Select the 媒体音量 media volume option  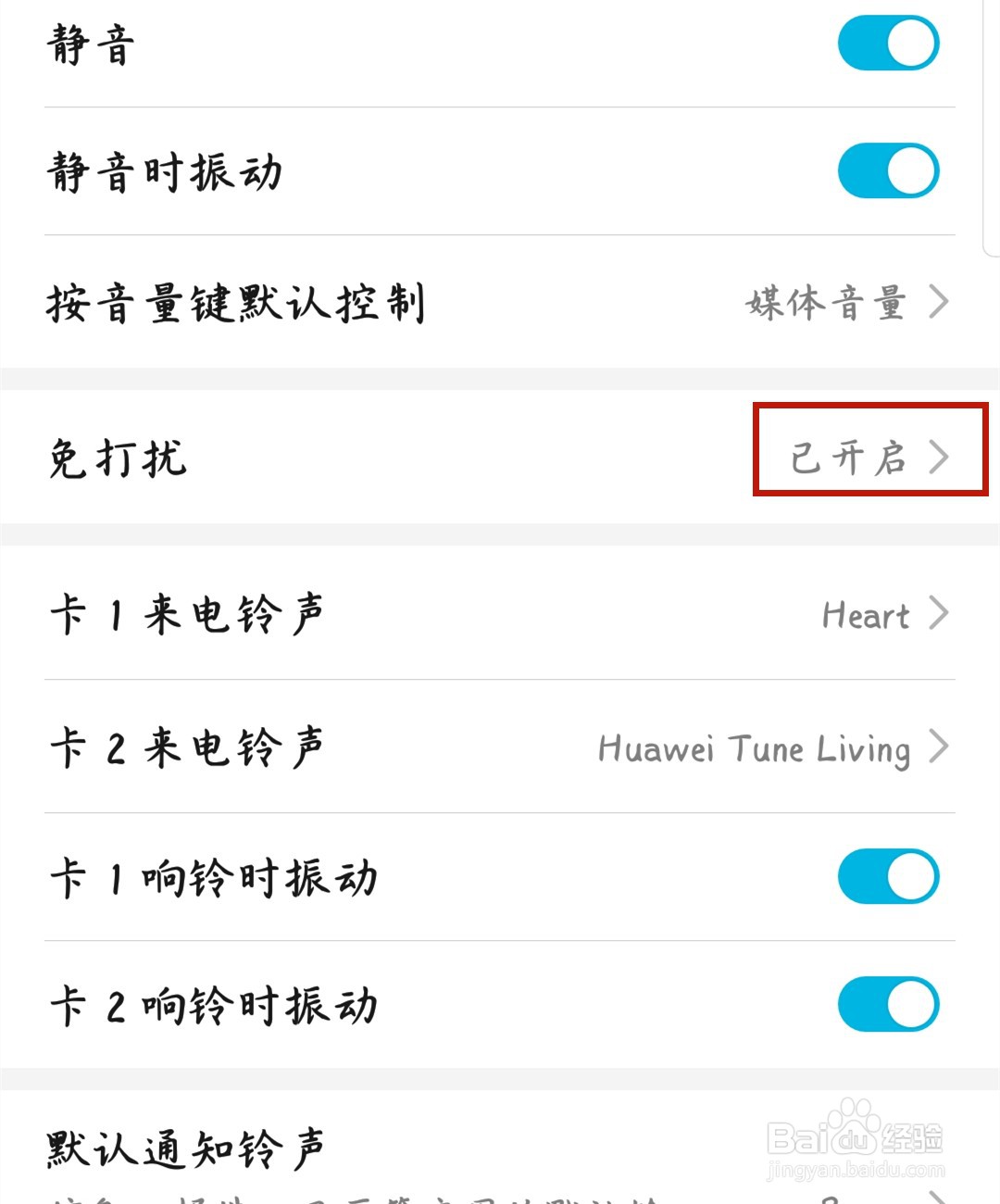(824, 301)
